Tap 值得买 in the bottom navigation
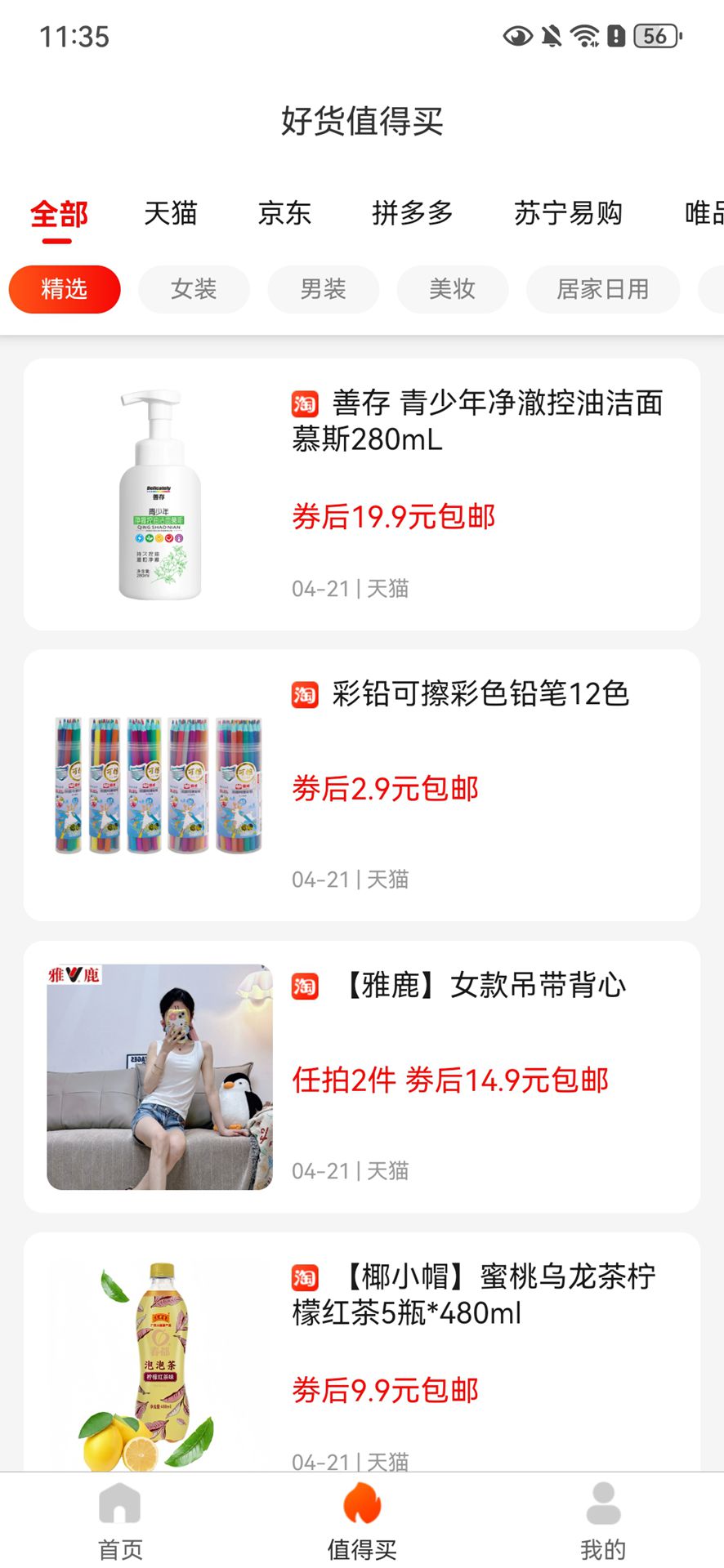Screen dimensions: 724x1568 362,1521
